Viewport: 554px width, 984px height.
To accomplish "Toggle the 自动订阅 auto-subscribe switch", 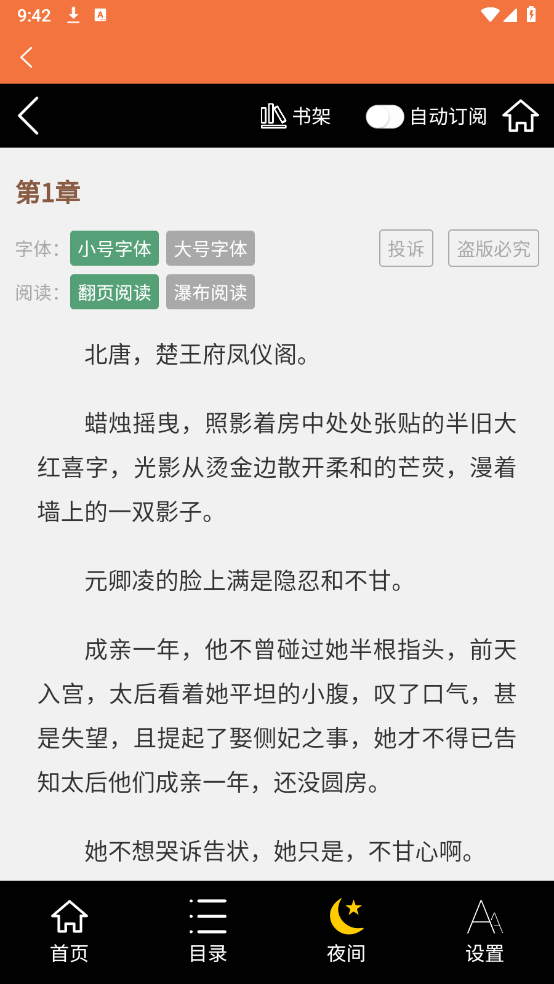I will (385, 117).
